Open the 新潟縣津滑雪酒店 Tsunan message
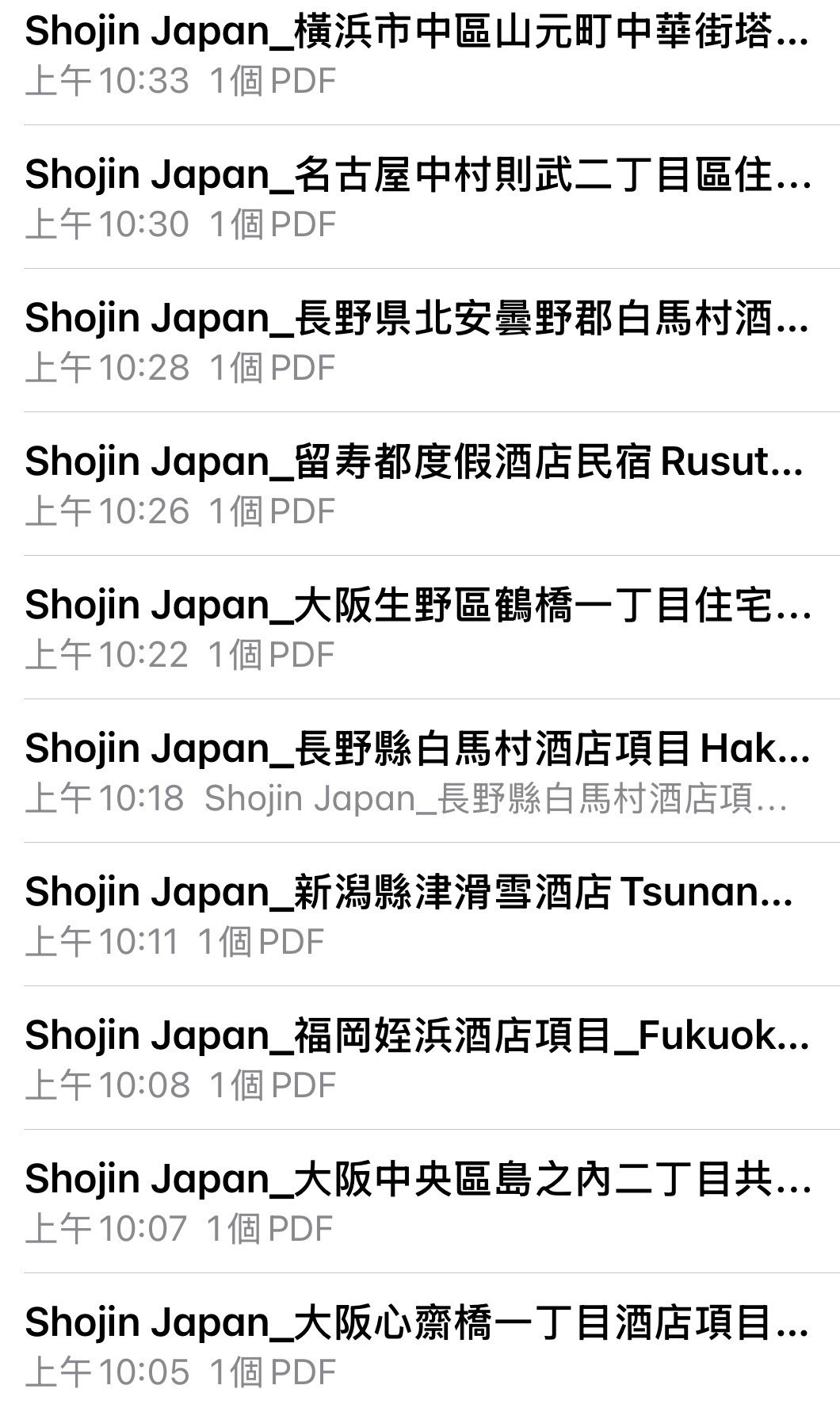 418,915
